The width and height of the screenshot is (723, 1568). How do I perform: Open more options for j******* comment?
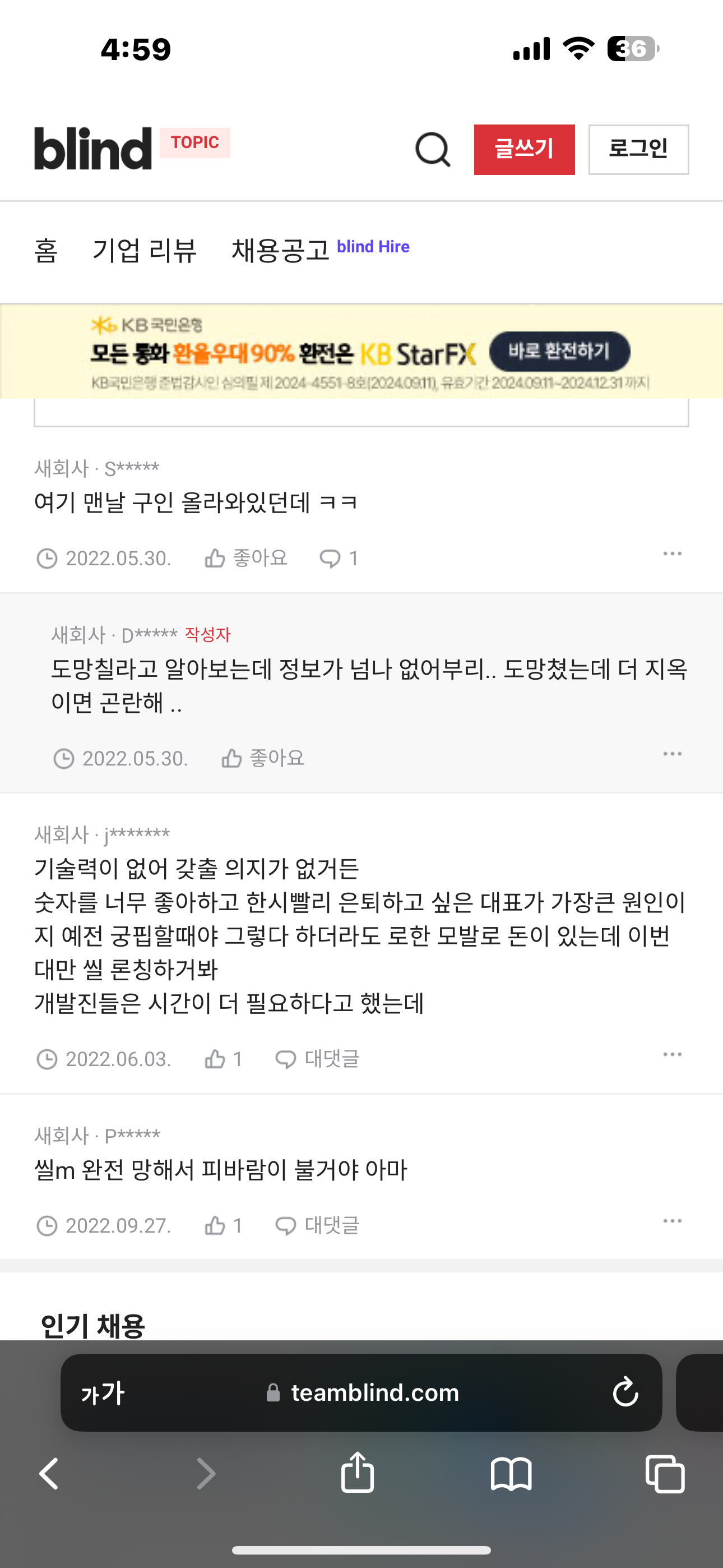point(672,1055)
